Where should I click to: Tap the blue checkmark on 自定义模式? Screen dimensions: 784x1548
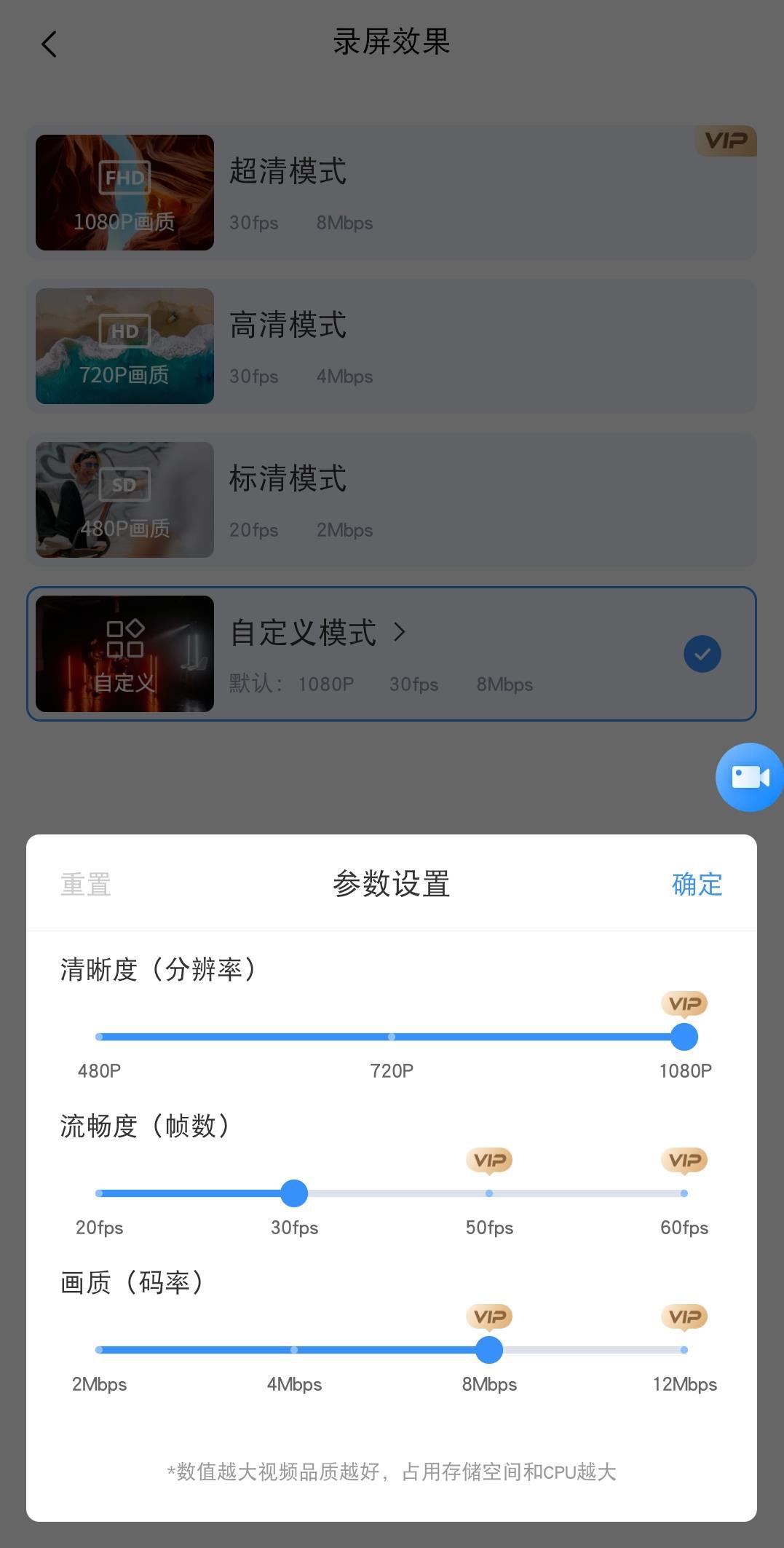coord(702,653)
